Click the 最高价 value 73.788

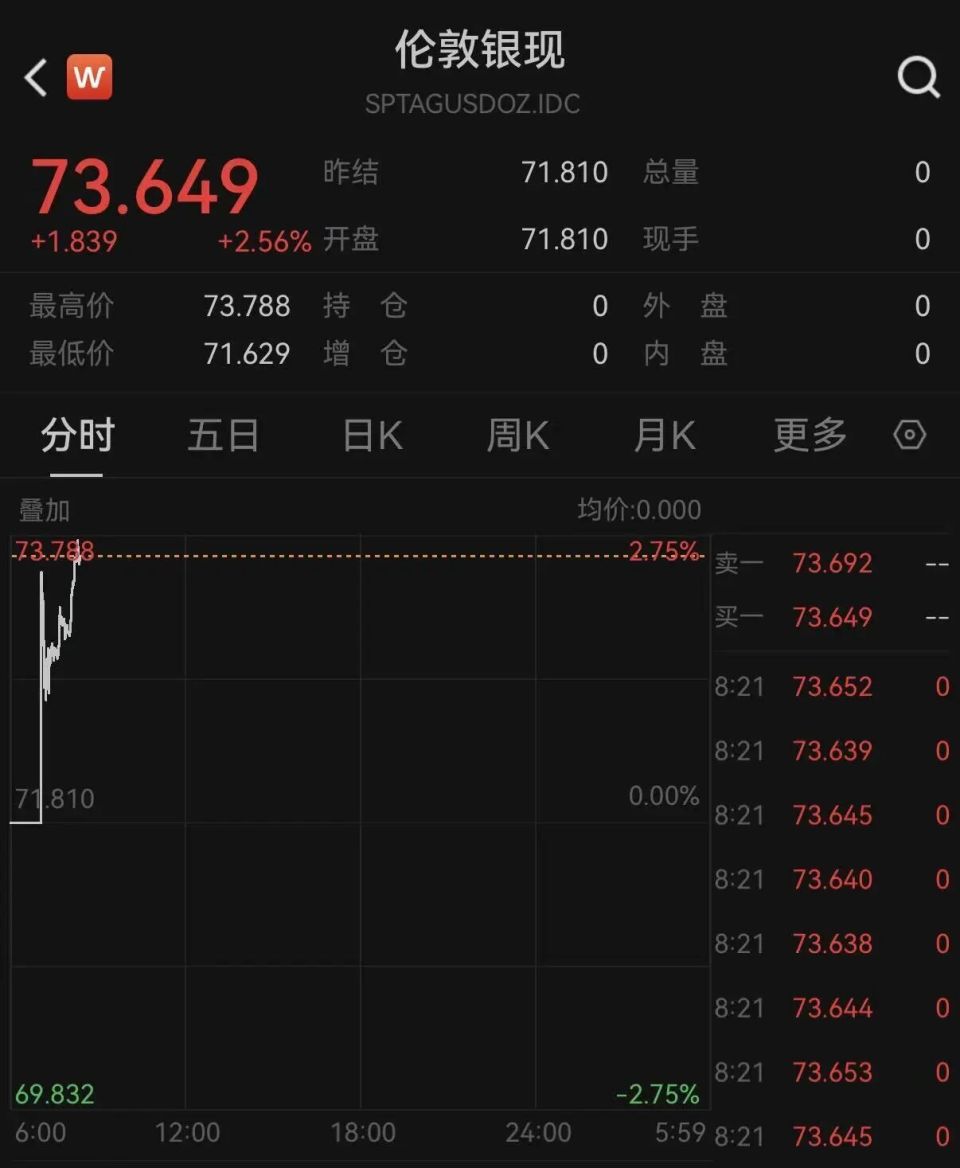pos(247,307)
